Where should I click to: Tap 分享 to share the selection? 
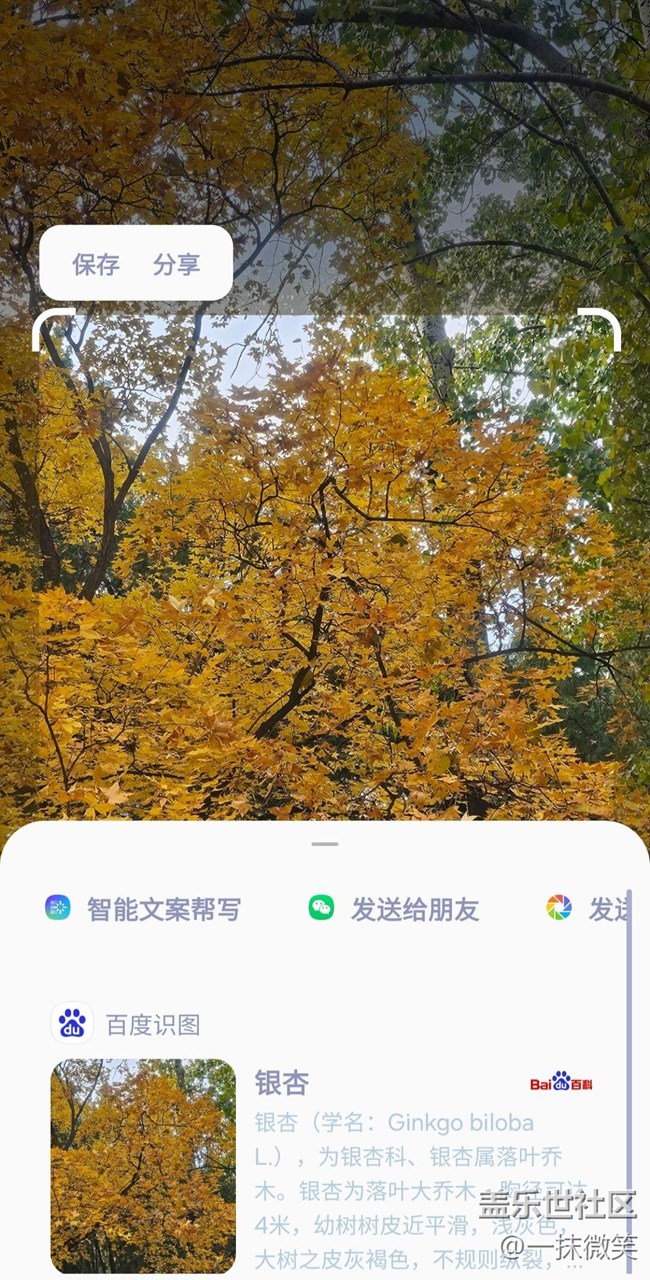tap(177, 264)
